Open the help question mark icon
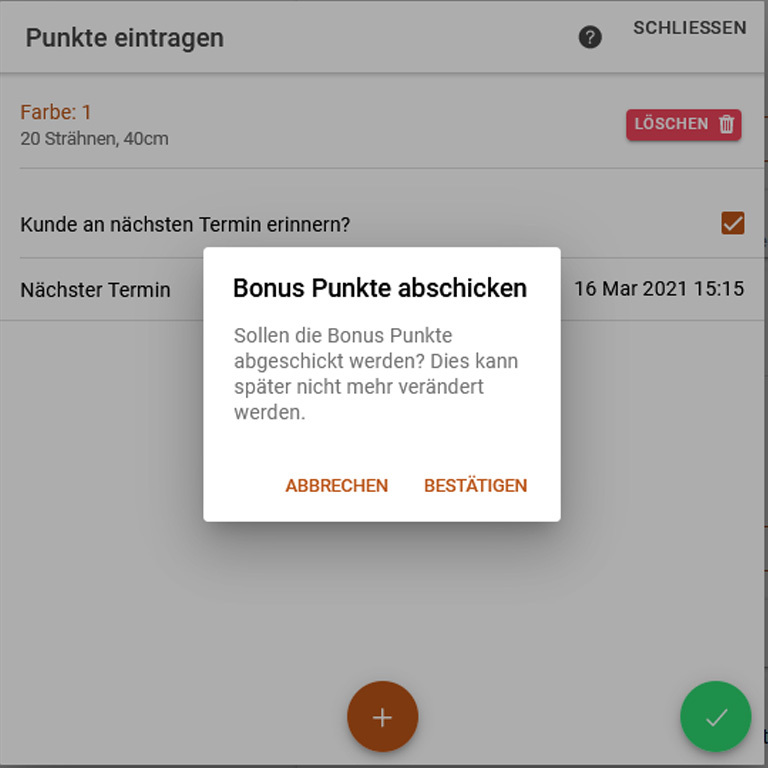768x768 pixels. (x=590, y=38)
